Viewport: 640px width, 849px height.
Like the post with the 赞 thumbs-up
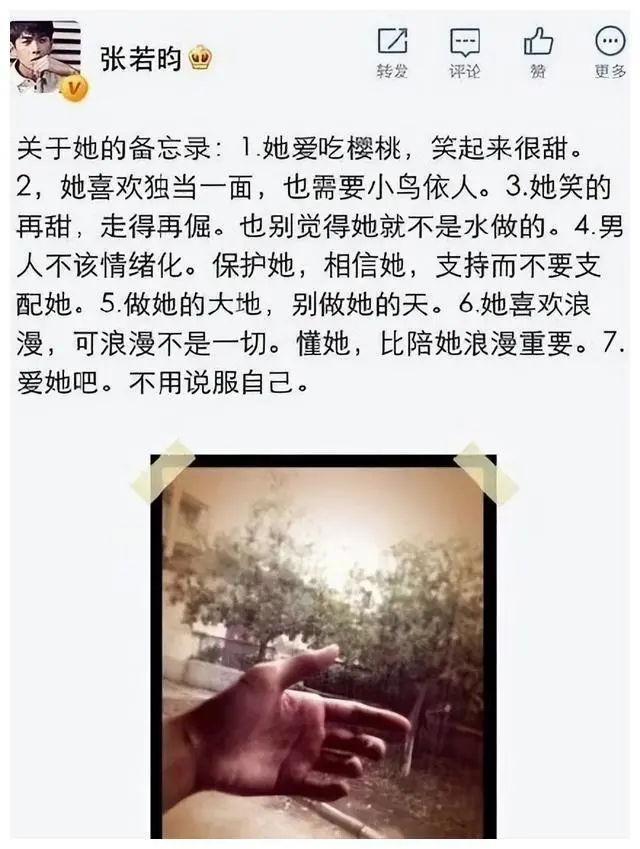click(x=538, y=52)
